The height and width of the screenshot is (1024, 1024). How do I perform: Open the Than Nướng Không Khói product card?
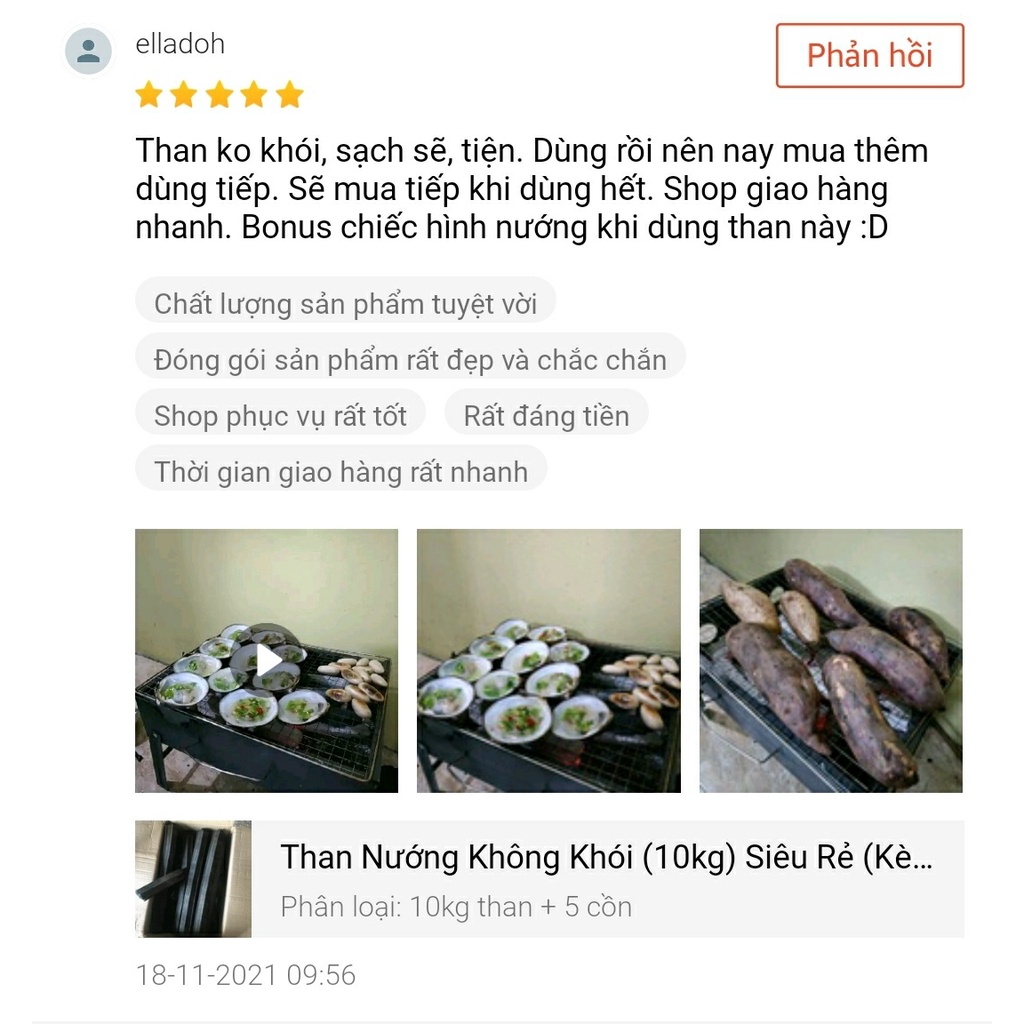click(550, 879)
